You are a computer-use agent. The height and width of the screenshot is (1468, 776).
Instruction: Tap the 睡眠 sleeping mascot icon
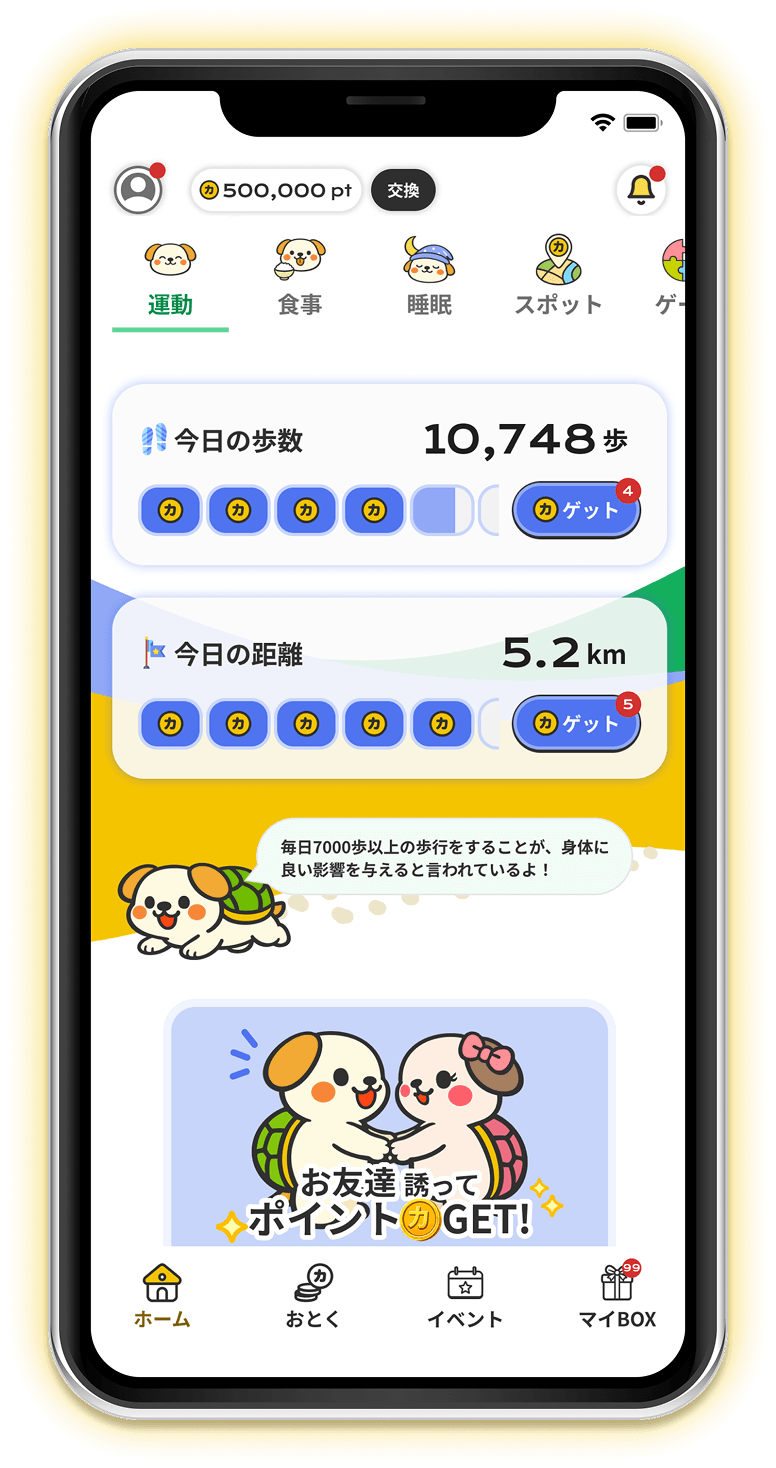click(x=429, y=262)
